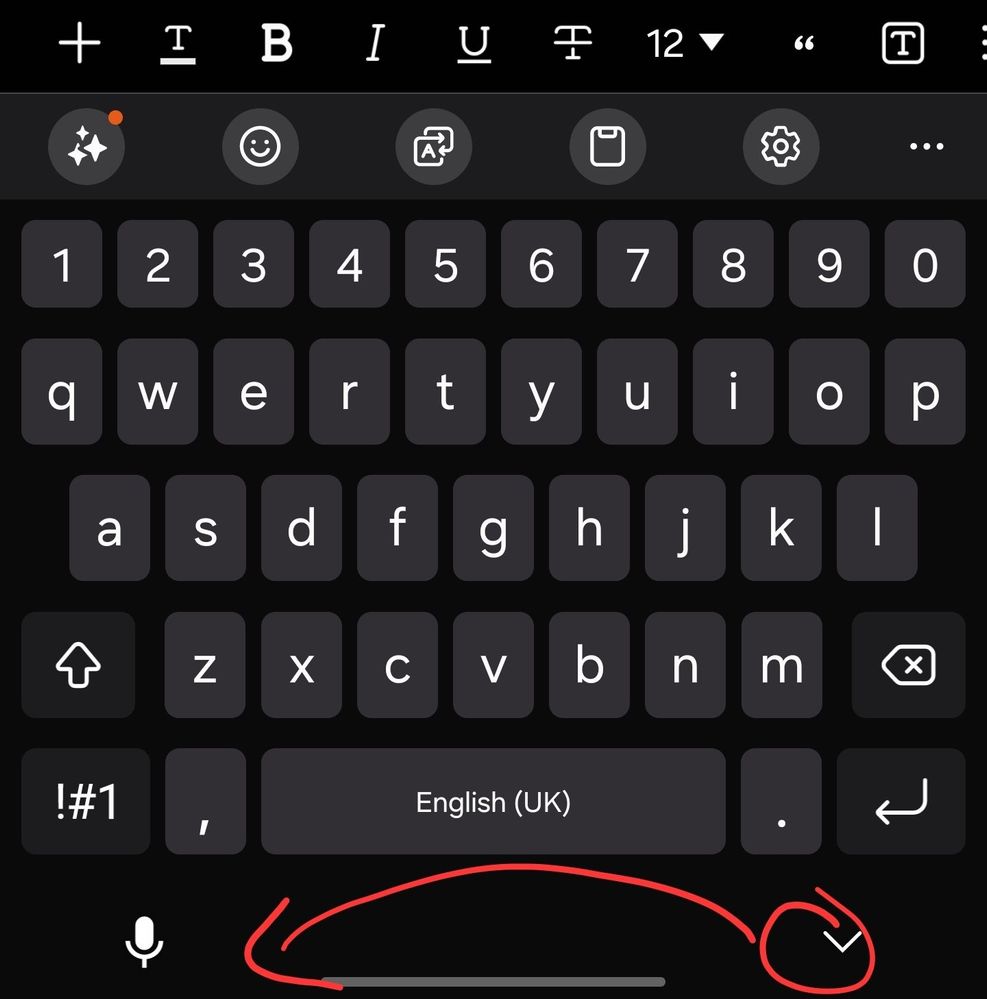987x999 pixels.
Task: Apply italic formatting
Action: coord(374,44)
